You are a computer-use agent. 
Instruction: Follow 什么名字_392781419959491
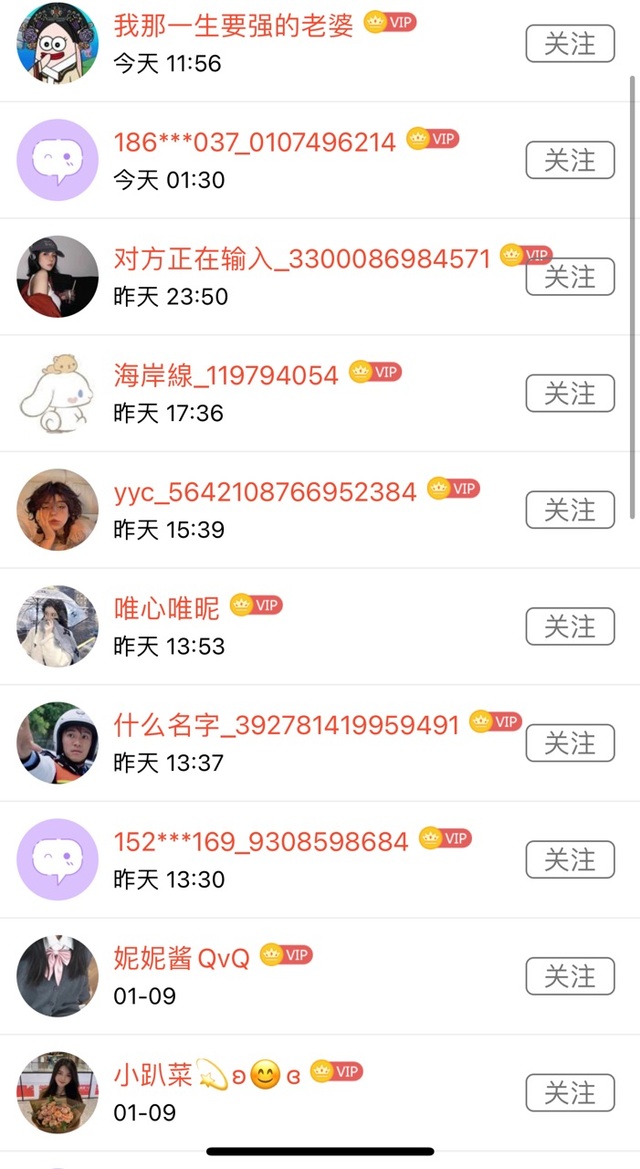[x=570, y=743]
